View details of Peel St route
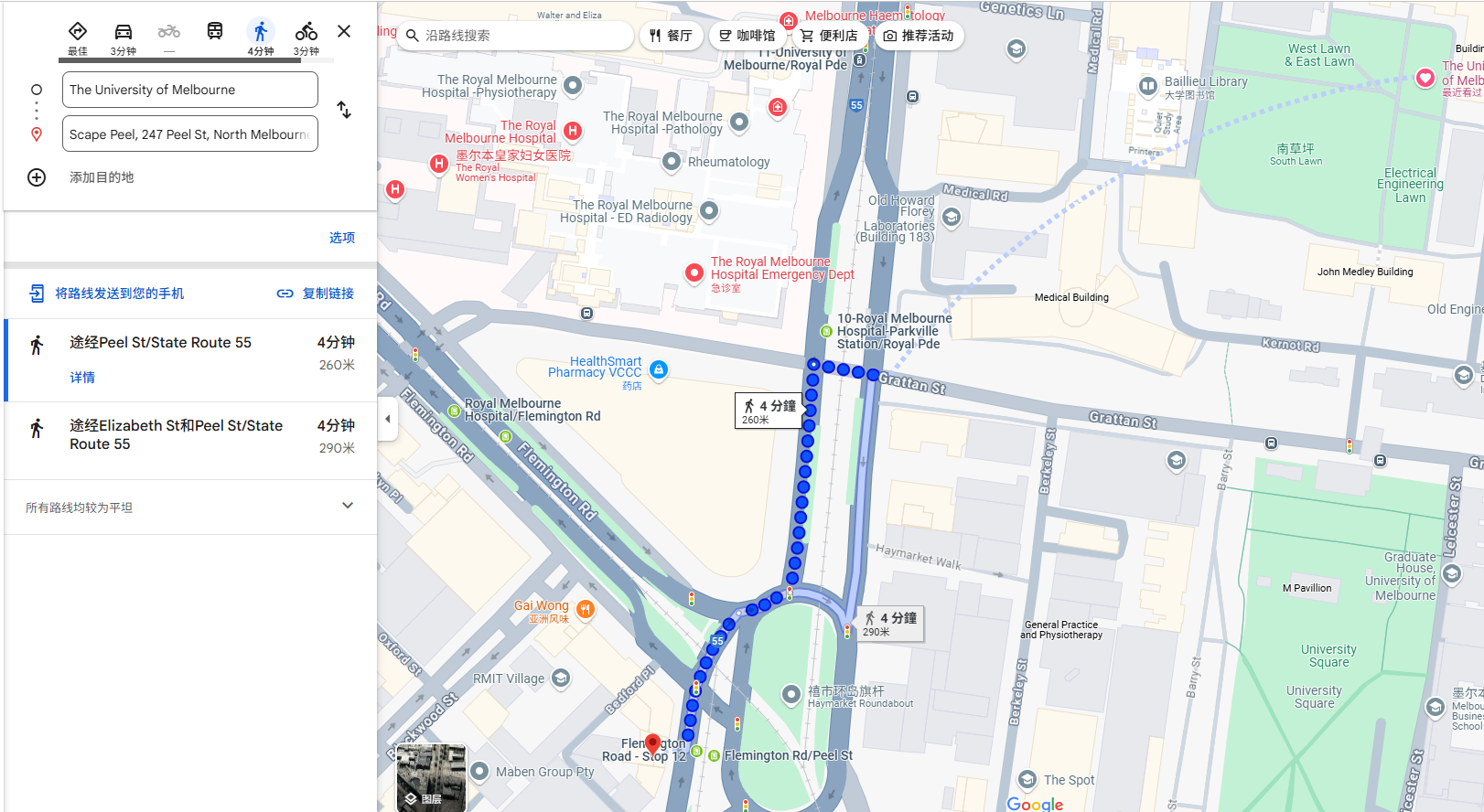This screenshot has height=812, width=1484. pos(82,378)
